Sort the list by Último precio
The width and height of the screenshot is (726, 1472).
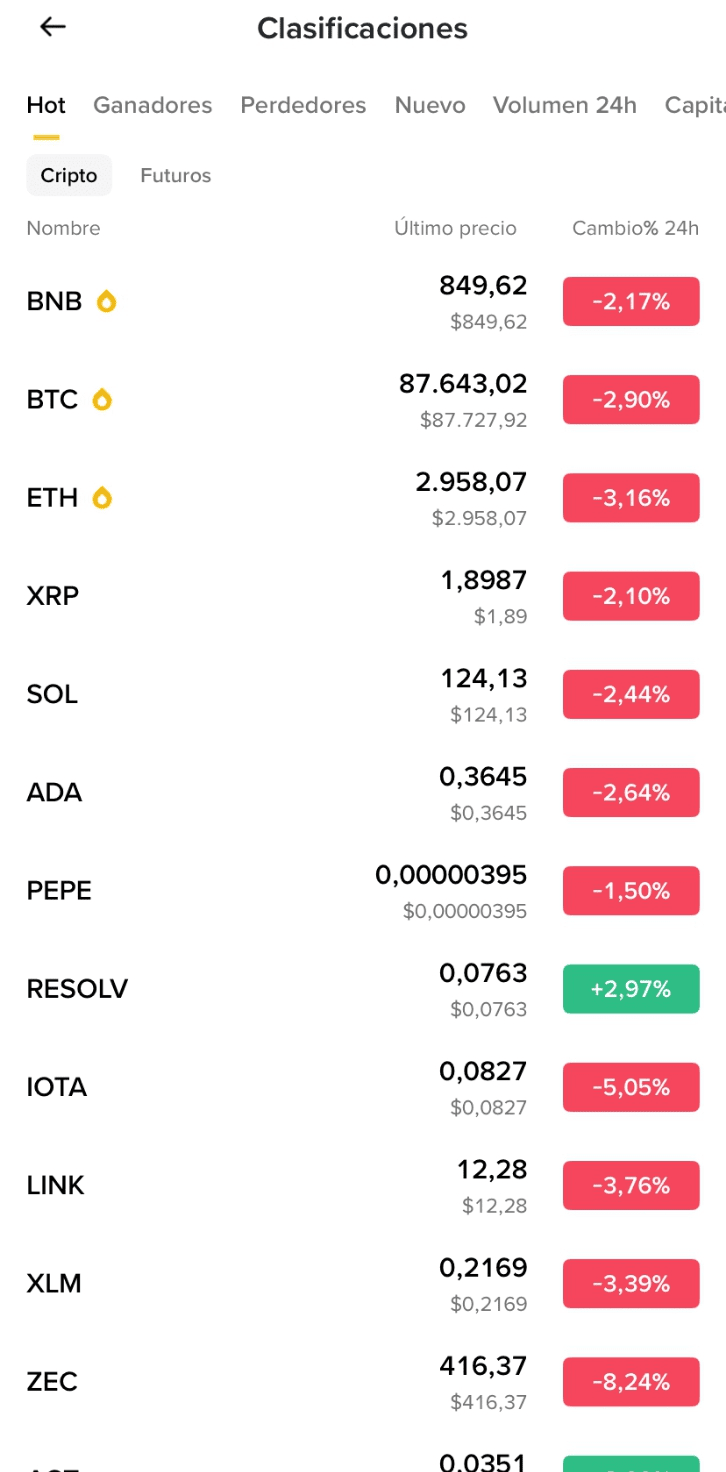455,228
